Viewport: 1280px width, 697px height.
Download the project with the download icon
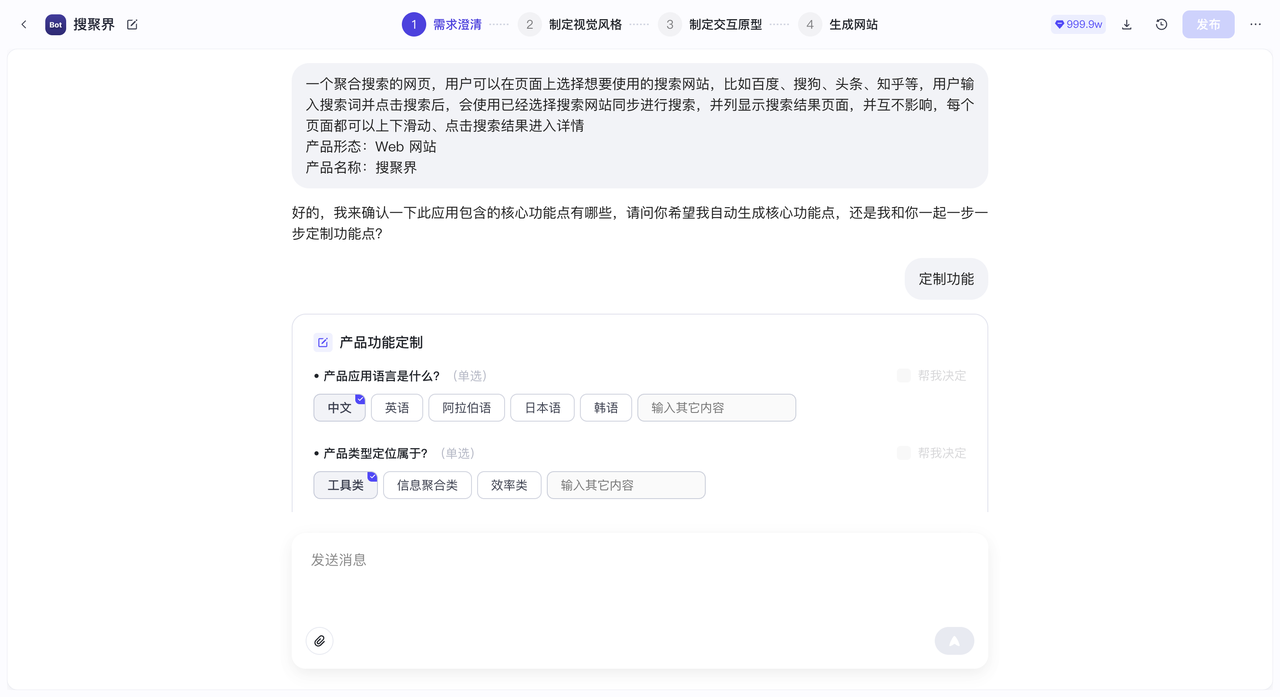(x=1127, y=24)
